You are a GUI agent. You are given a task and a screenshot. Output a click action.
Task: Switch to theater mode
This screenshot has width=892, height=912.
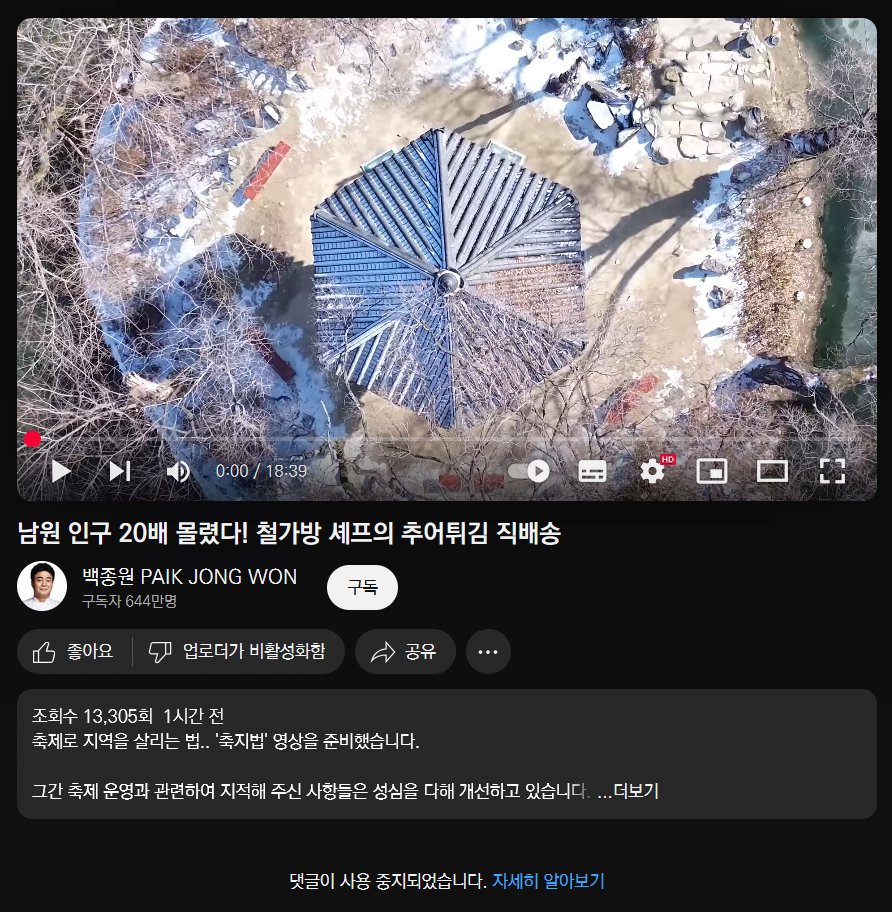772,471
